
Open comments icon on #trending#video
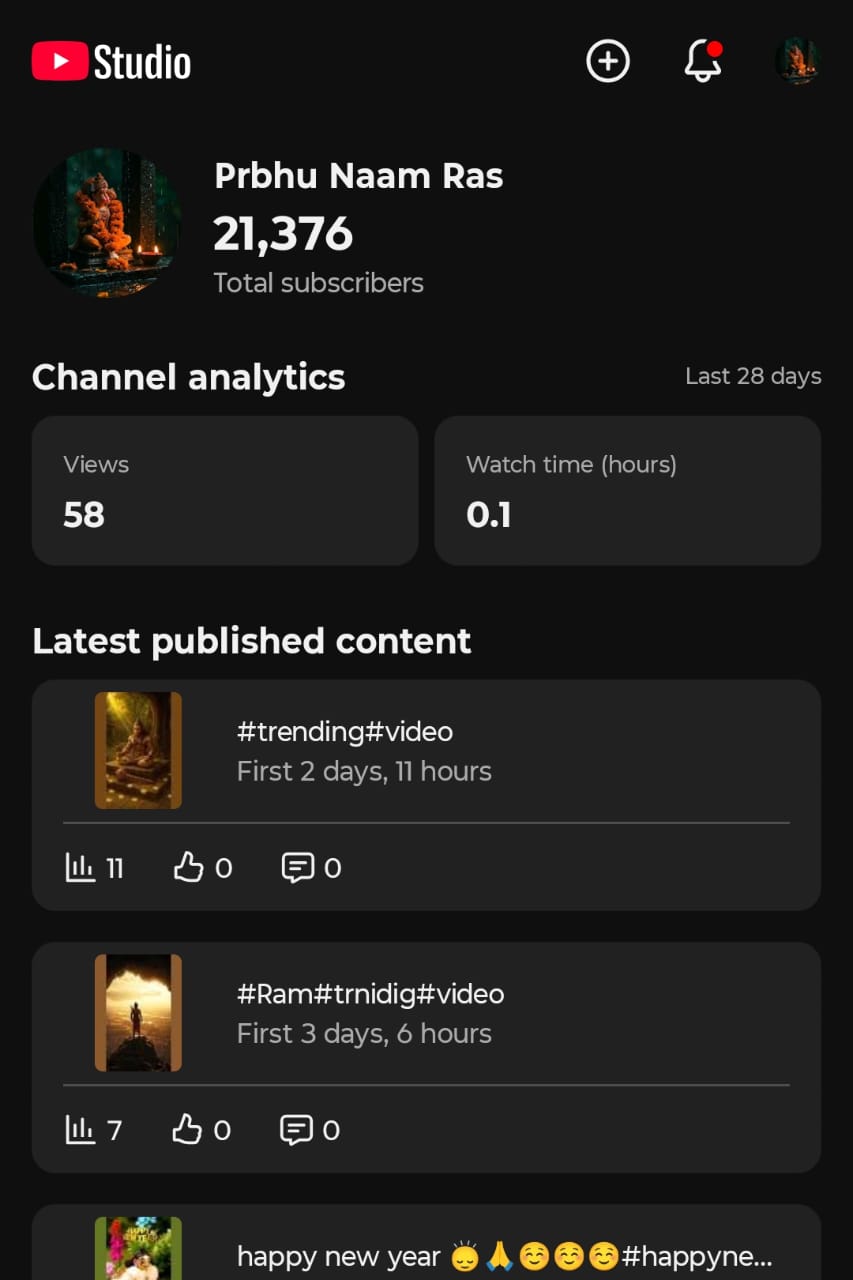pos(297,867)
